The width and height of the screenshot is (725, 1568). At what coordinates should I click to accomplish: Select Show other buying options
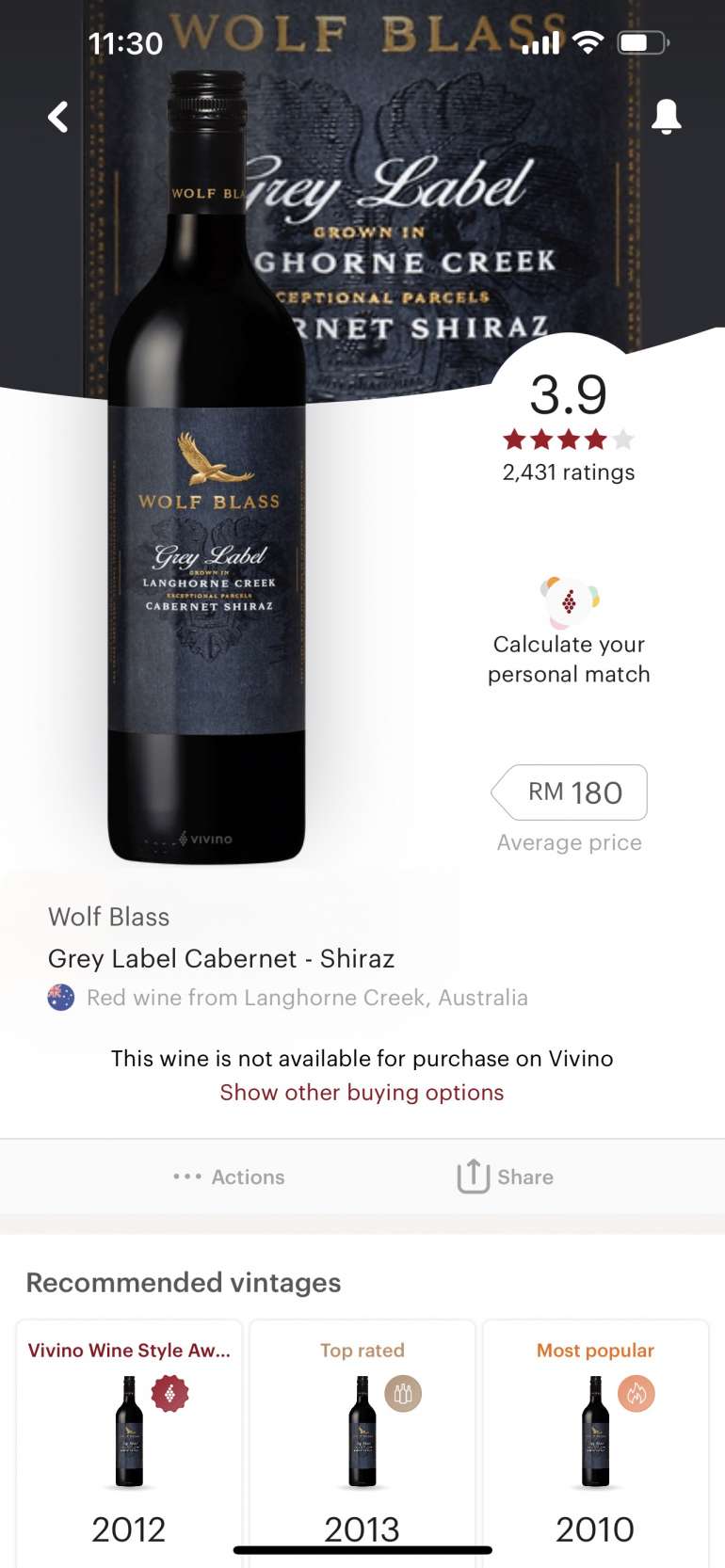coord(362,1092)
